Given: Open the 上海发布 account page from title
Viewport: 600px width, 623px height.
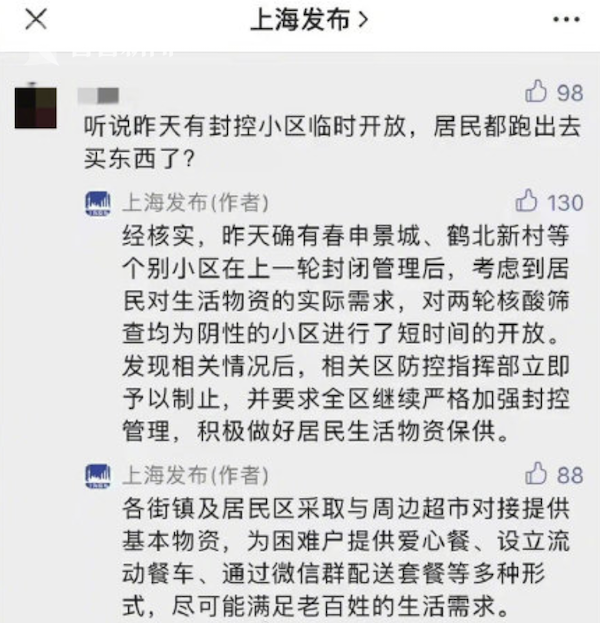Looking at the screenshot, I should [307, 19].
